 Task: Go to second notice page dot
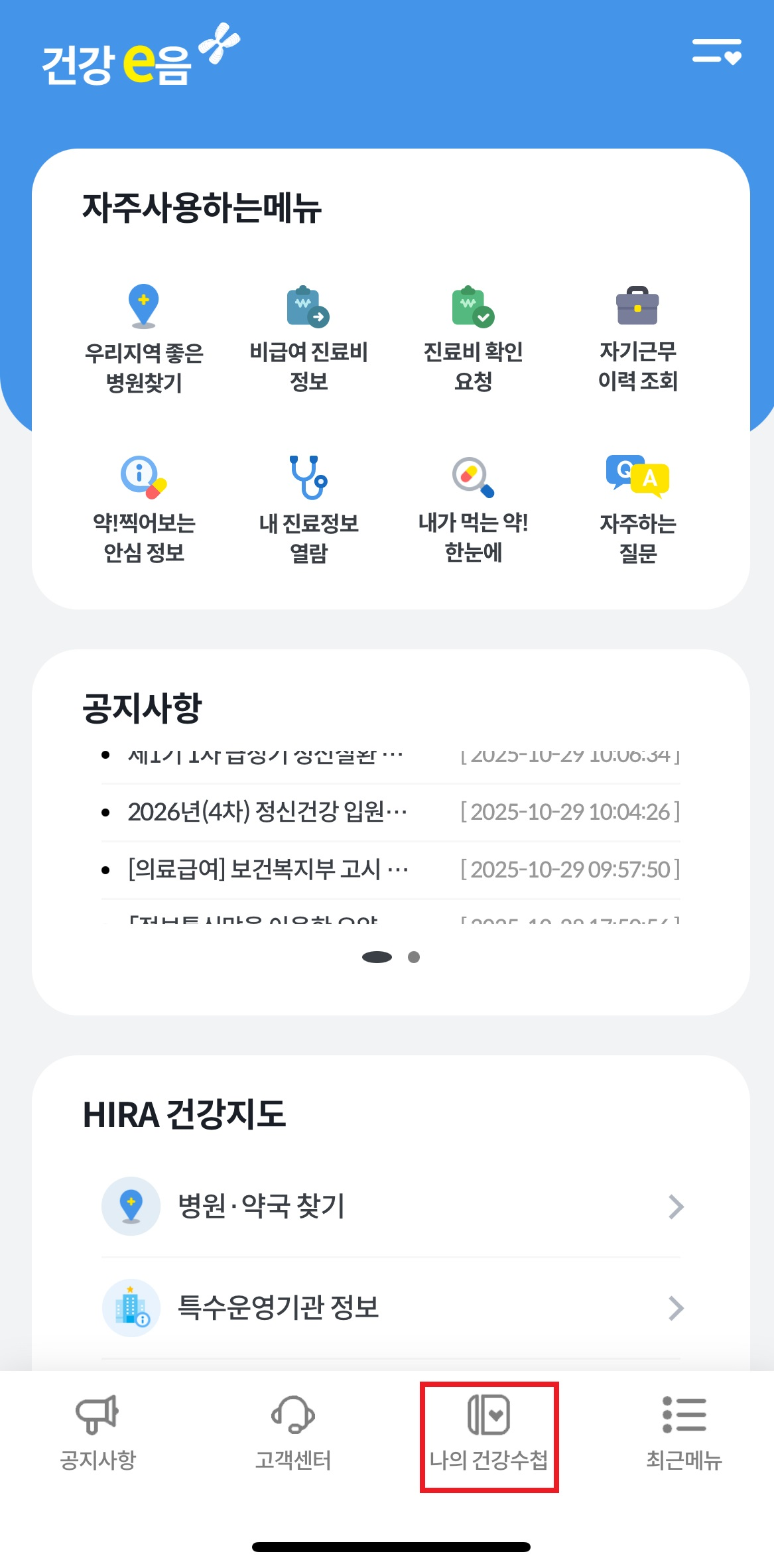point(414,957)
